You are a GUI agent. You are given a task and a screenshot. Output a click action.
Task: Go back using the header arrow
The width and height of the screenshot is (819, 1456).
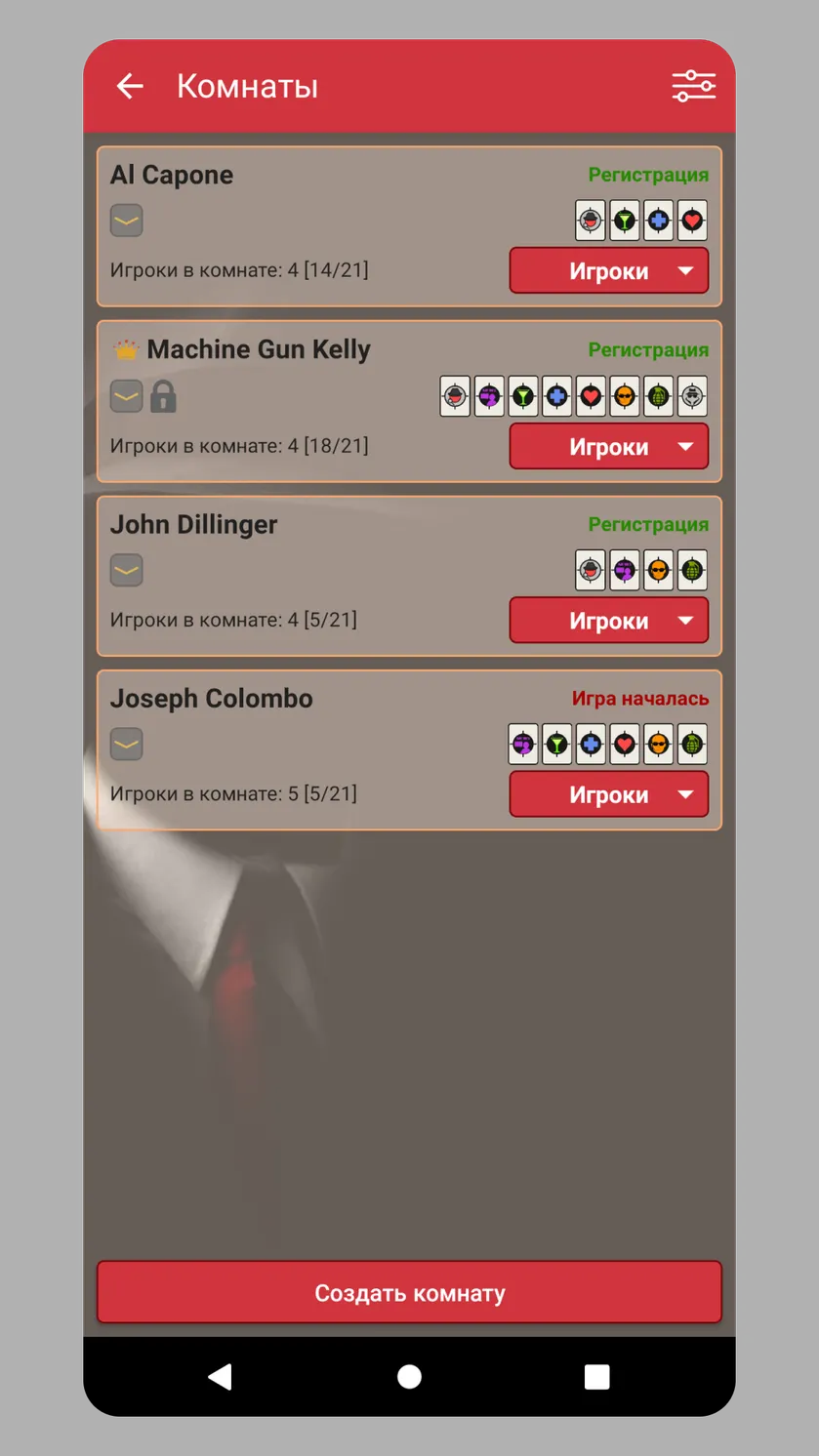tap(130, 86)
